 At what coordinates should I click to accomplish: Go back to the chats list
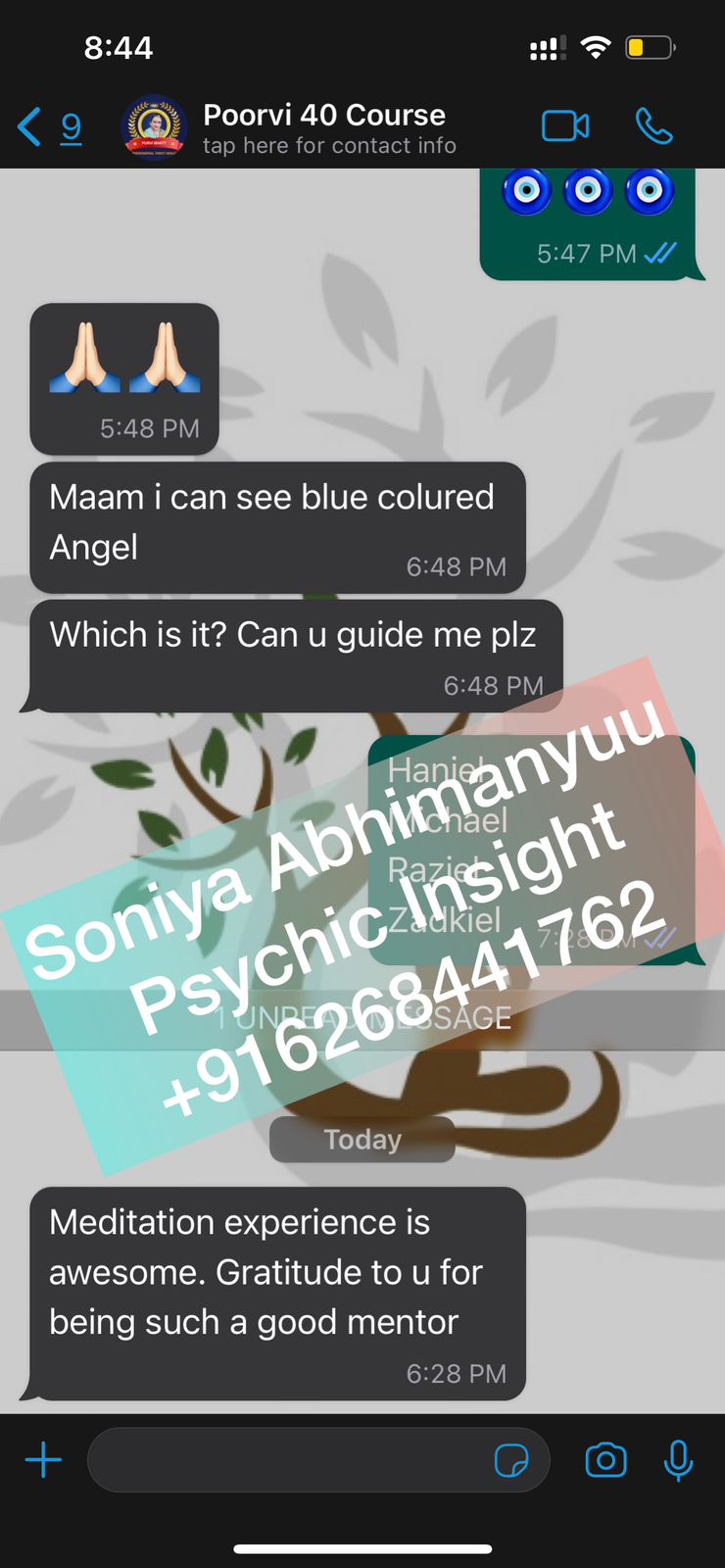coord(47,127)
